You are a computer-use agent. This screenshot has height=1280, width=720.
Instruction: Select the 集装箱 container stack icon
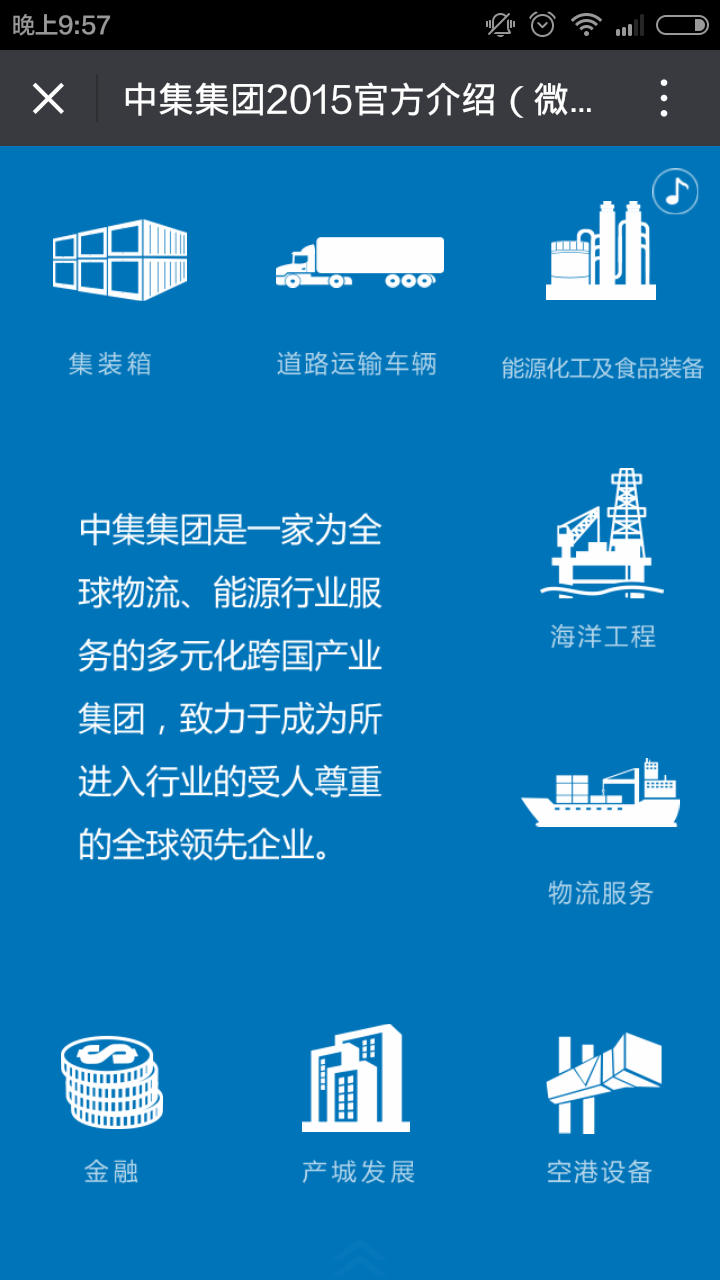point(120,258)
